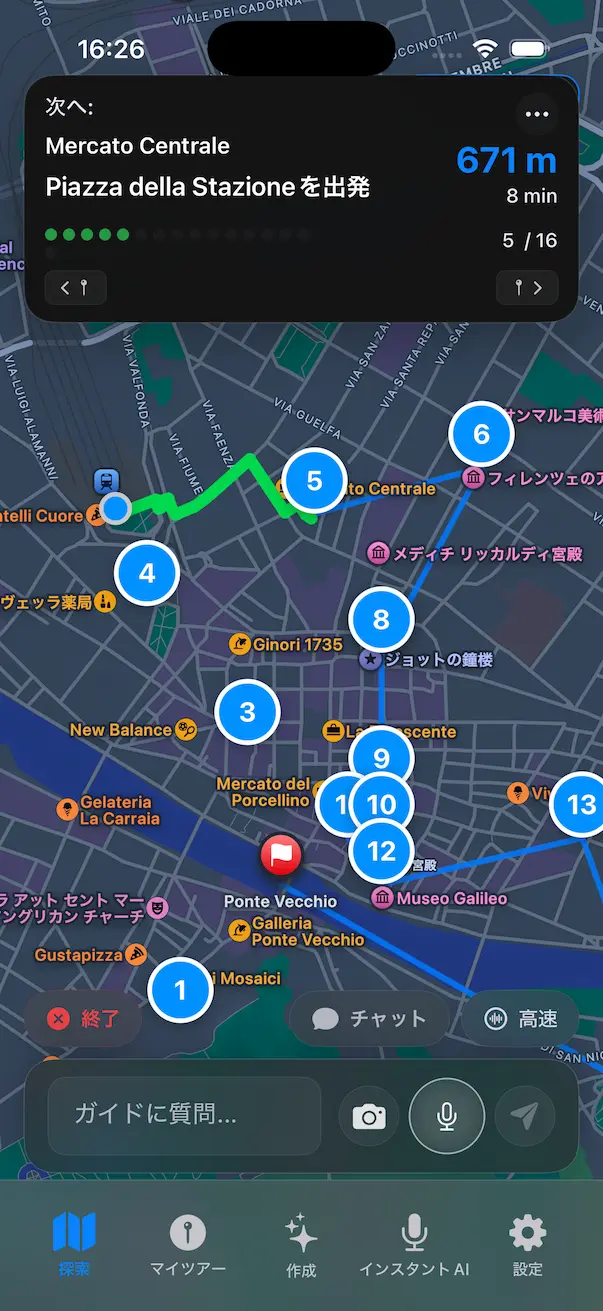The image size is (603, 1311).
Task: Open the マイツアー tab
Action: (x=188, y=1244)
